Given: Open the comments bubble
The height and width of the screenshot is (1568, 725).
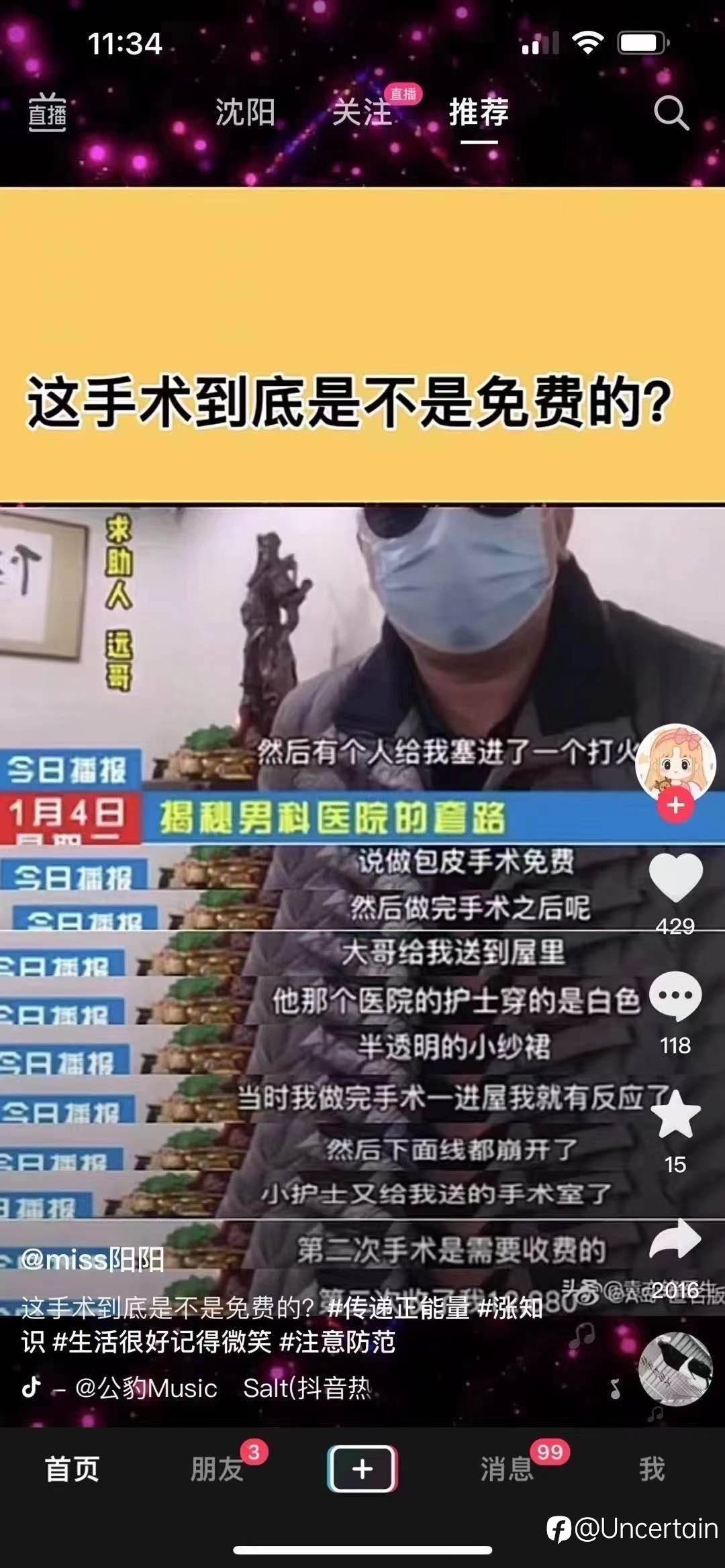Looking at the screenshot, I should 675,996.
